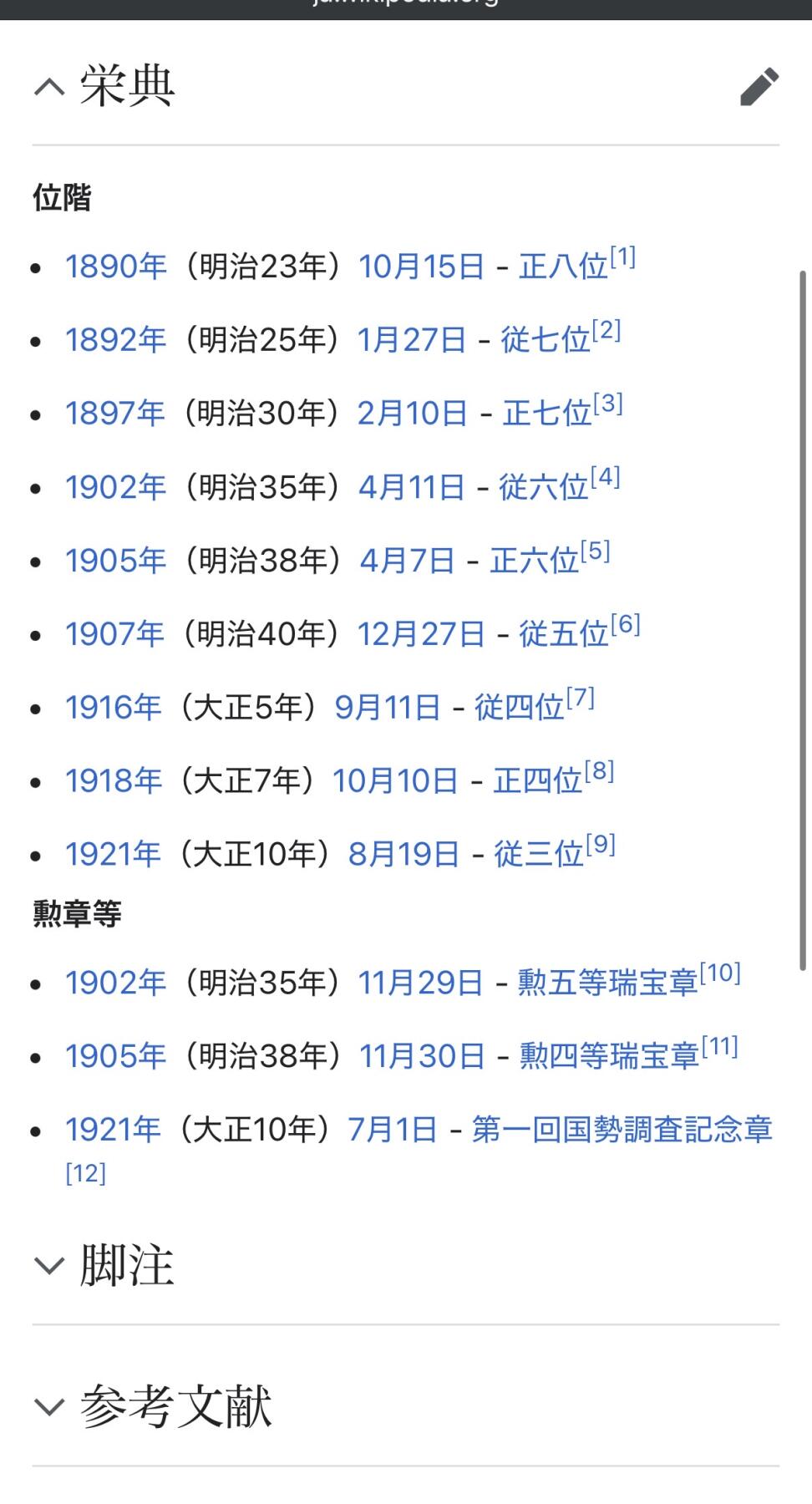Click the 1905年 link in 位階 list
The image size is (812, 1504).
coord(114,560)
